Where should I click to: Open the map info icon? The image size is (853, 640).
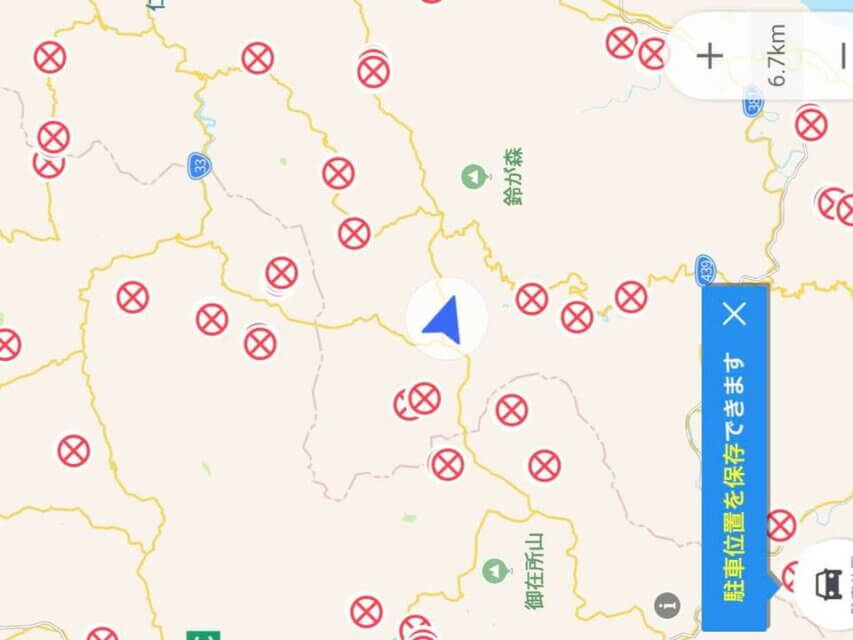click(x=667, y=605)
